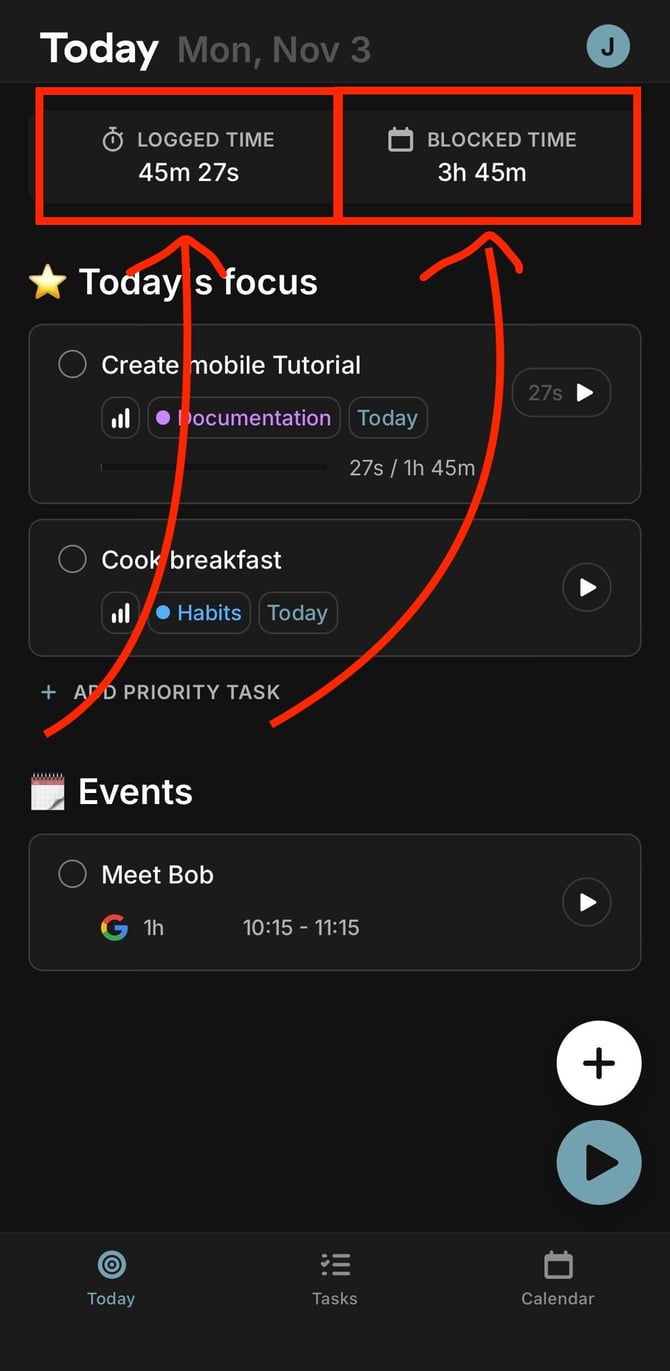This screenshot has height=1371, width=670.
Task: Set priority for Create mobile Tutorial
Action: coord(121,418)
